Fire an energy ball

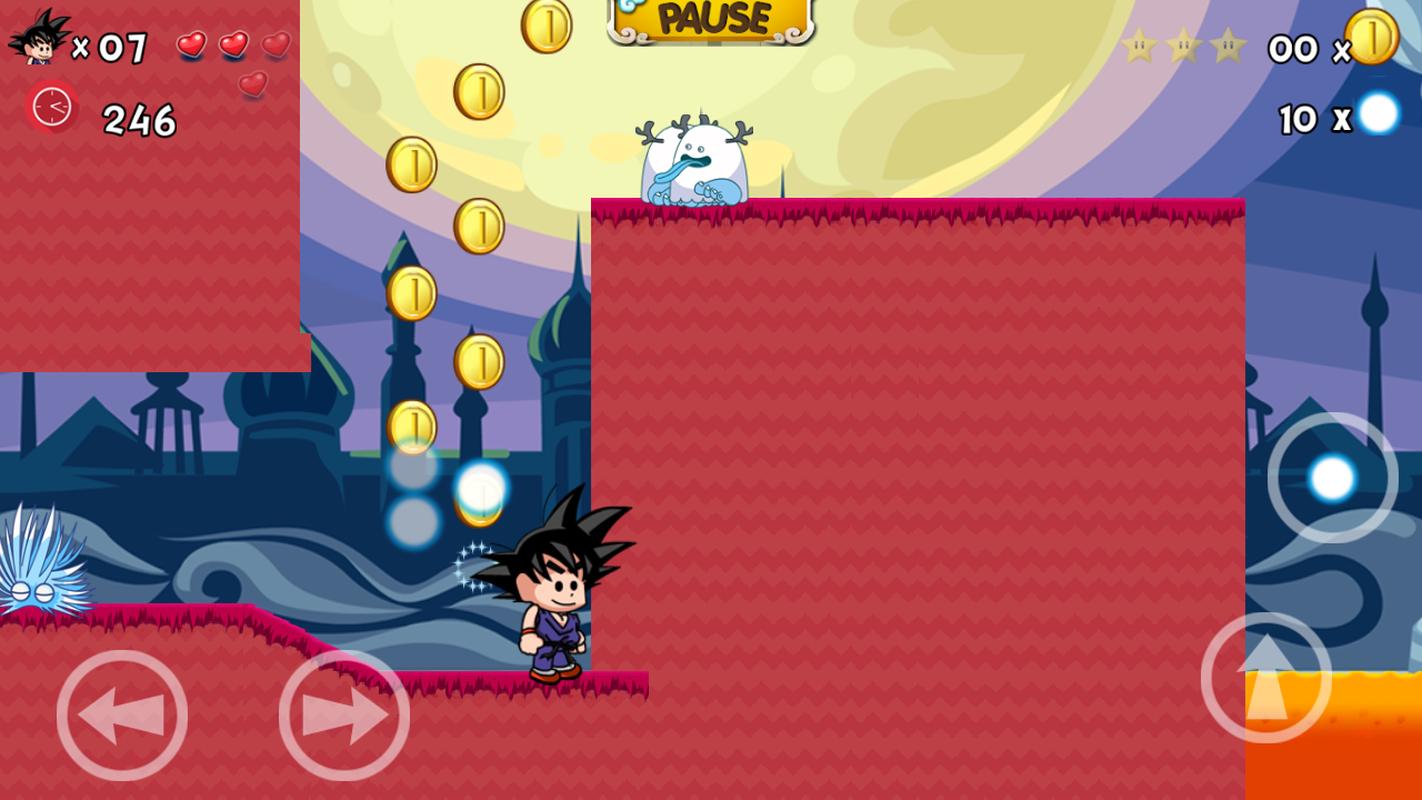[x=1332, y=478]
